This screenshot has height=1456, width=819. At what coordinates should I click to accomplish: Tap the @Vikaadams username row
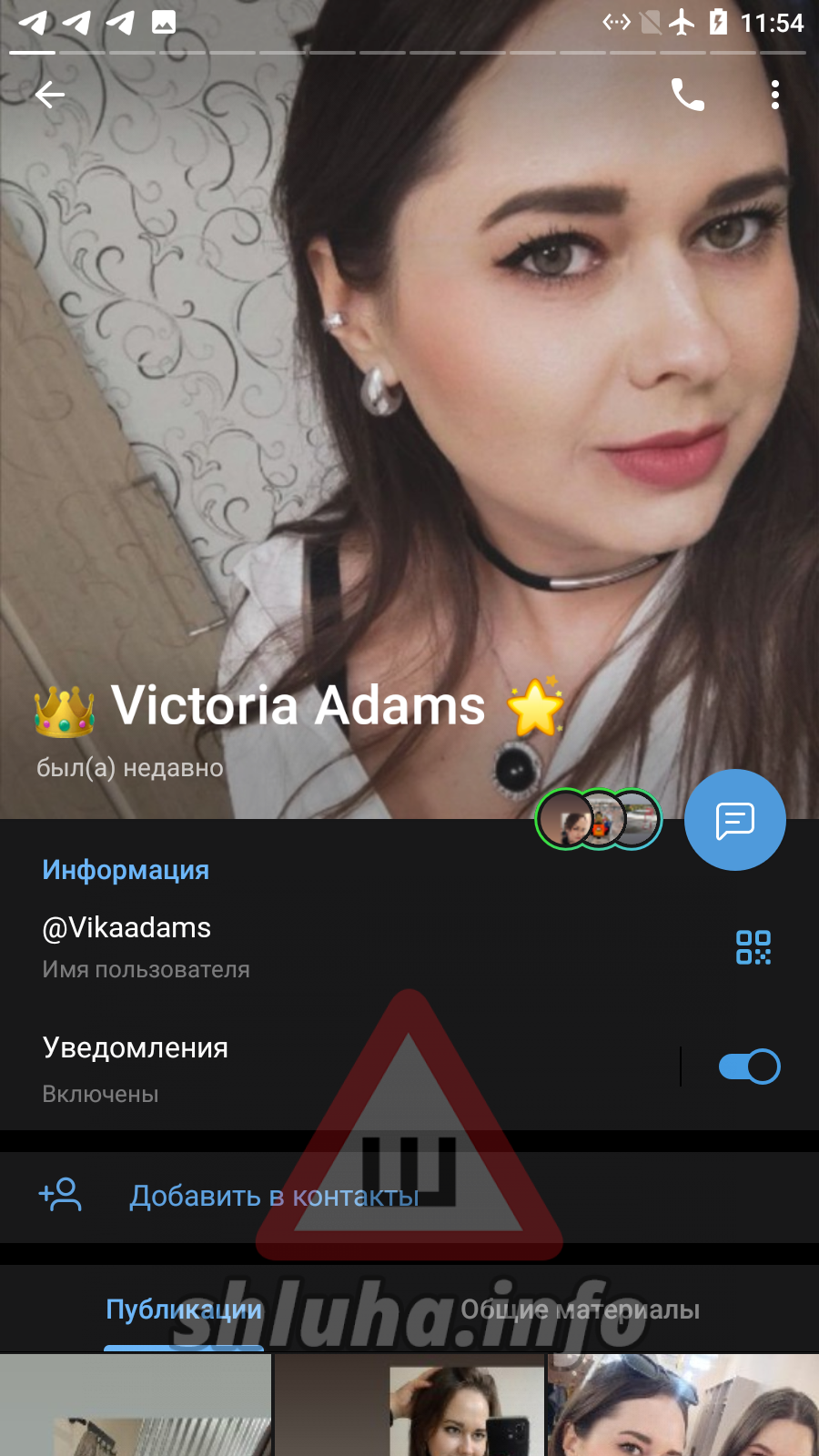point(273,946)
